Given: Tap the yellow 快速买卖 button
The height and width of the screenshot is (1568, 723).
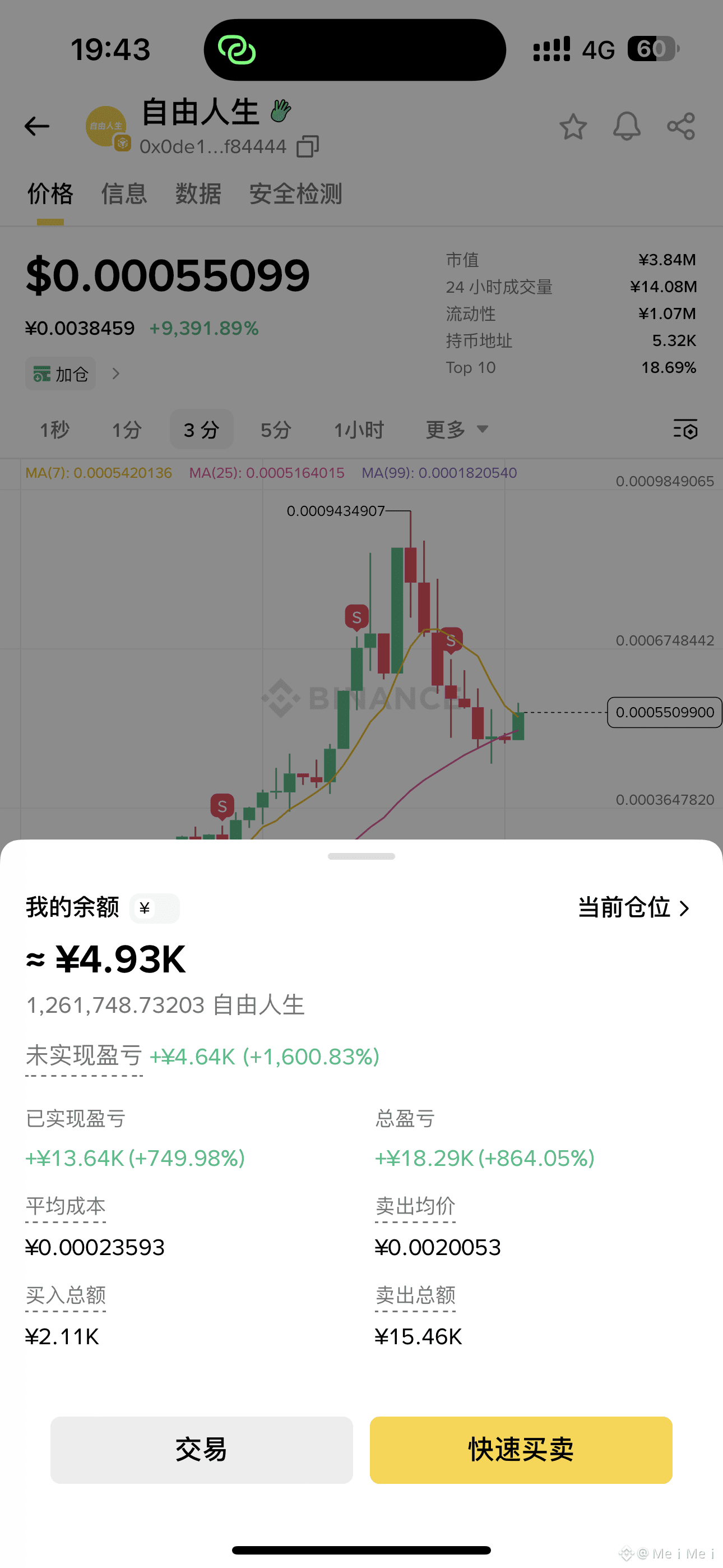Looking at the screenshot, I should (x=520, y=1451).
